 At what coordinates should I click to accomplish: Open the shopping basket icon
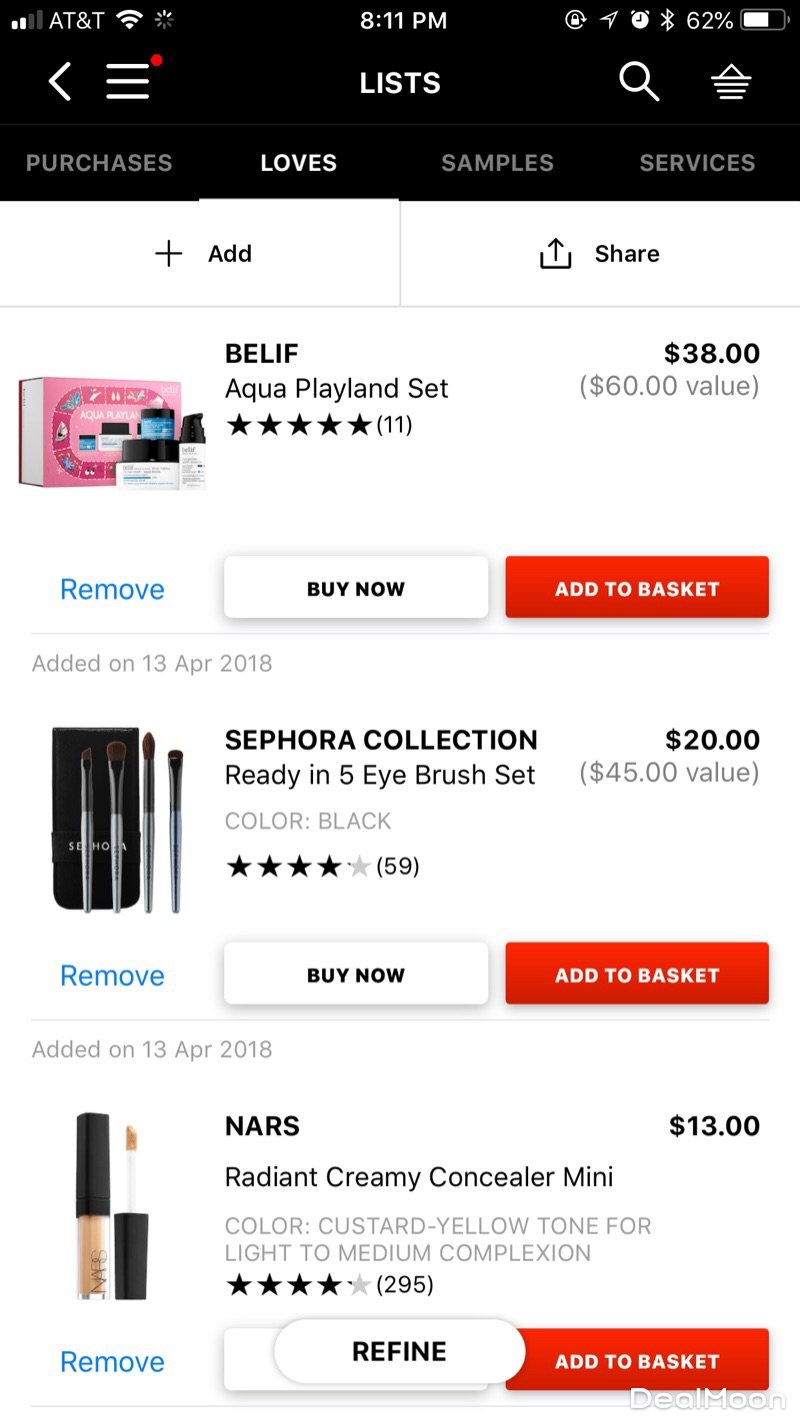(731, 84)
